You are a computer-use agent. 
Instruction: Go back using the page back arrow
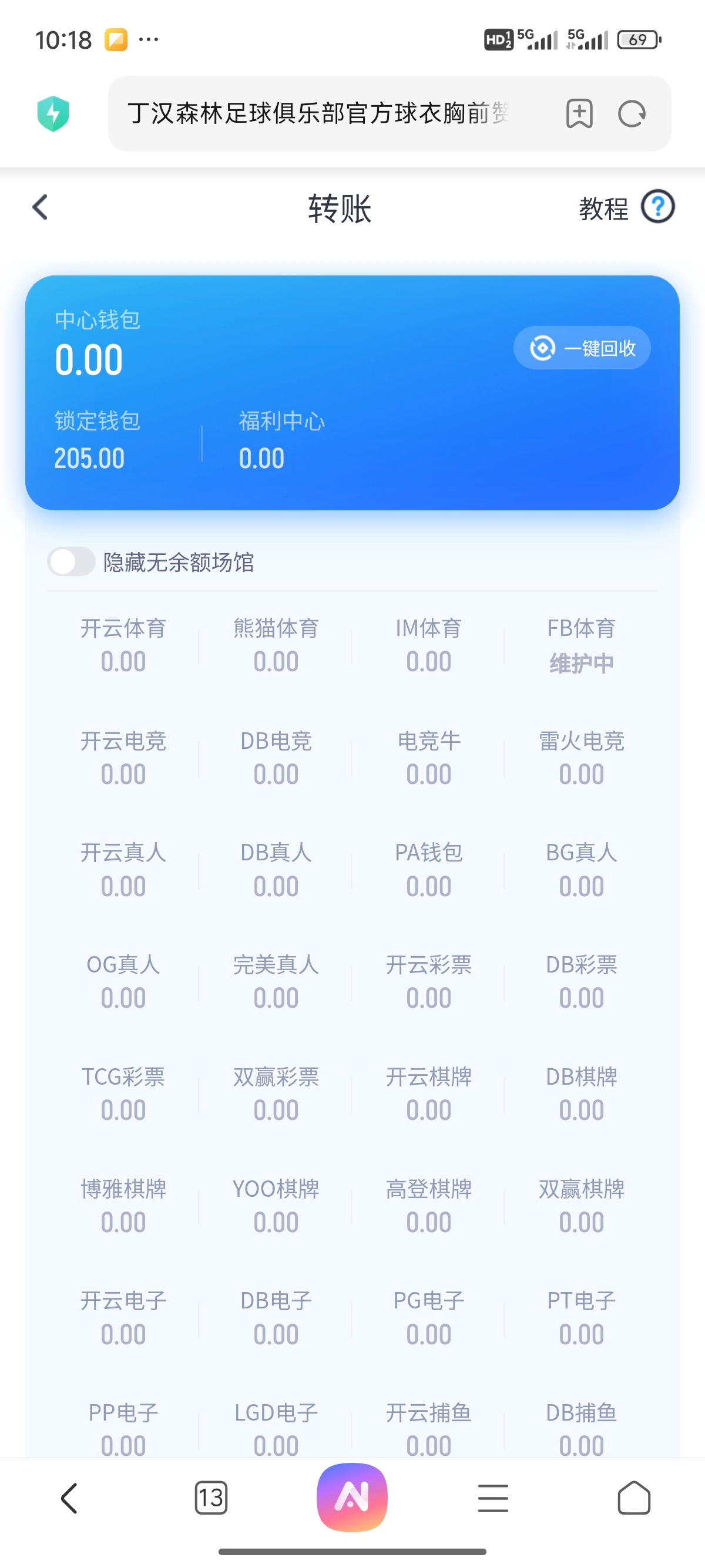pyautogui.click(x=39, y=207)
